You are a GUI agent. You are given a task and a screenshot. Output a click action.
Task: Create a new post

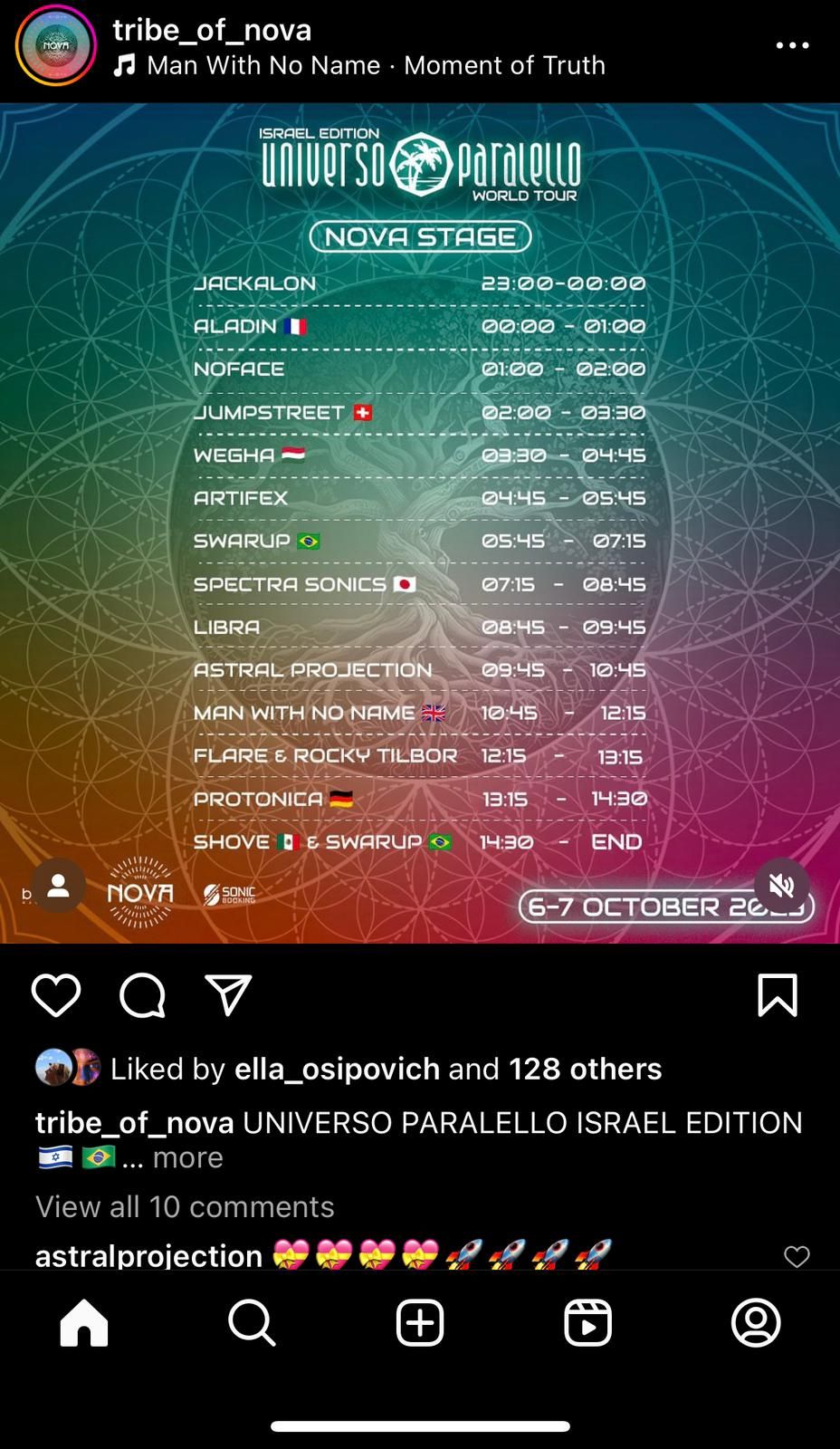pyautogui.click(x=420, y=1323)
